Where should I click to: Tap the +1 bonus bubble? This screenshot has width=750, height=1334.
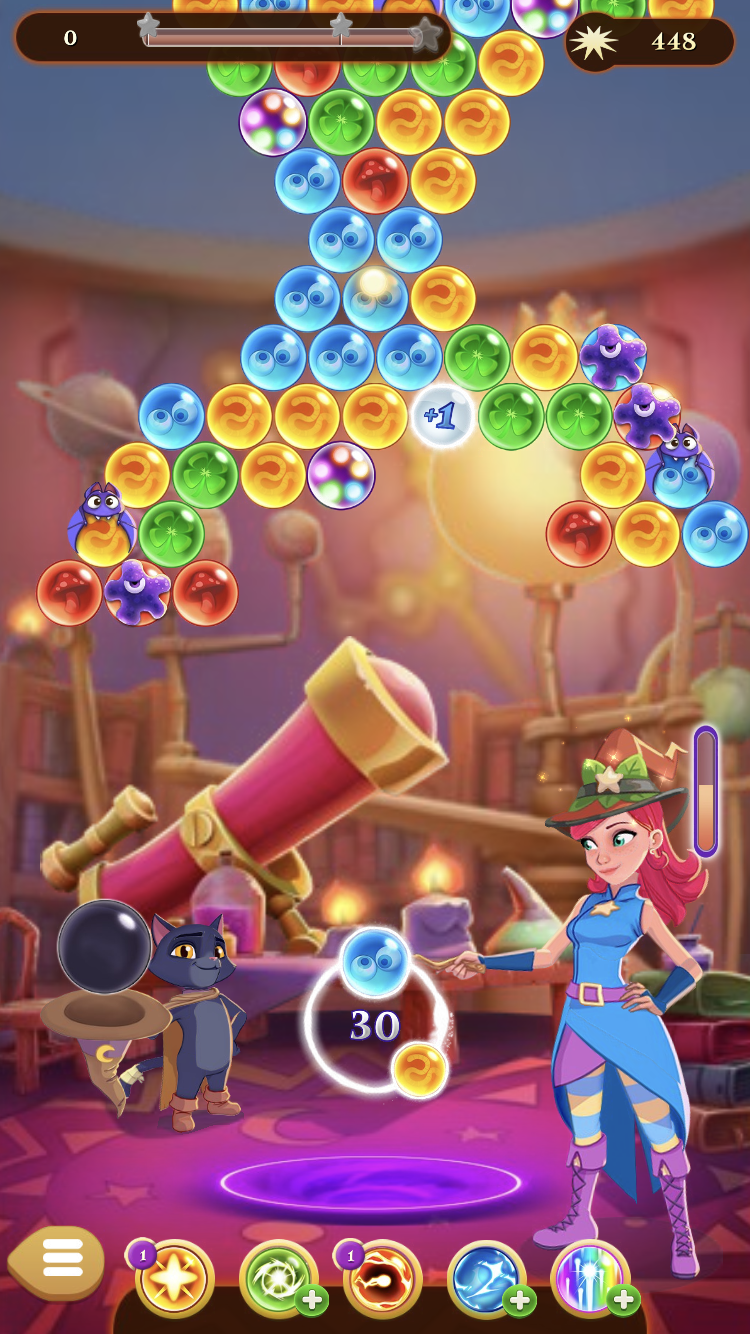(443, 416)
